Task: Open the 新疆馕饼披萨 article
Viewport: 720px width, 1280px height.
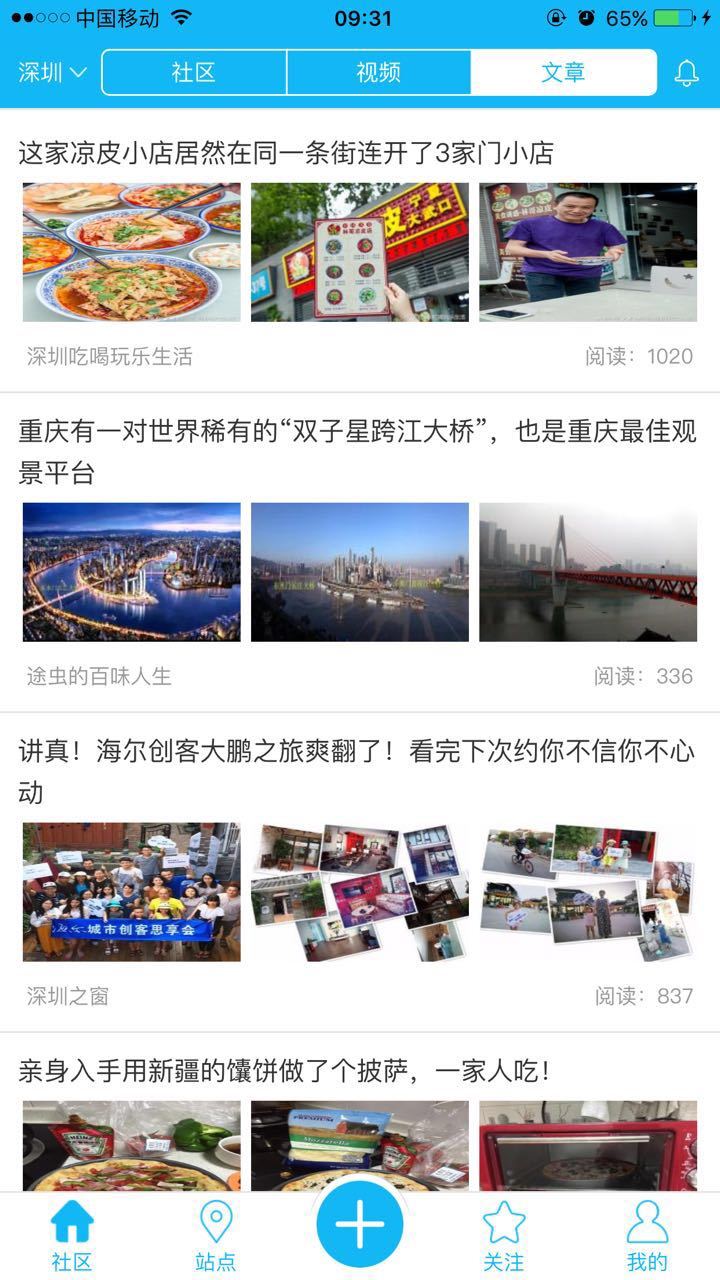Action: tap(286, 1072)
